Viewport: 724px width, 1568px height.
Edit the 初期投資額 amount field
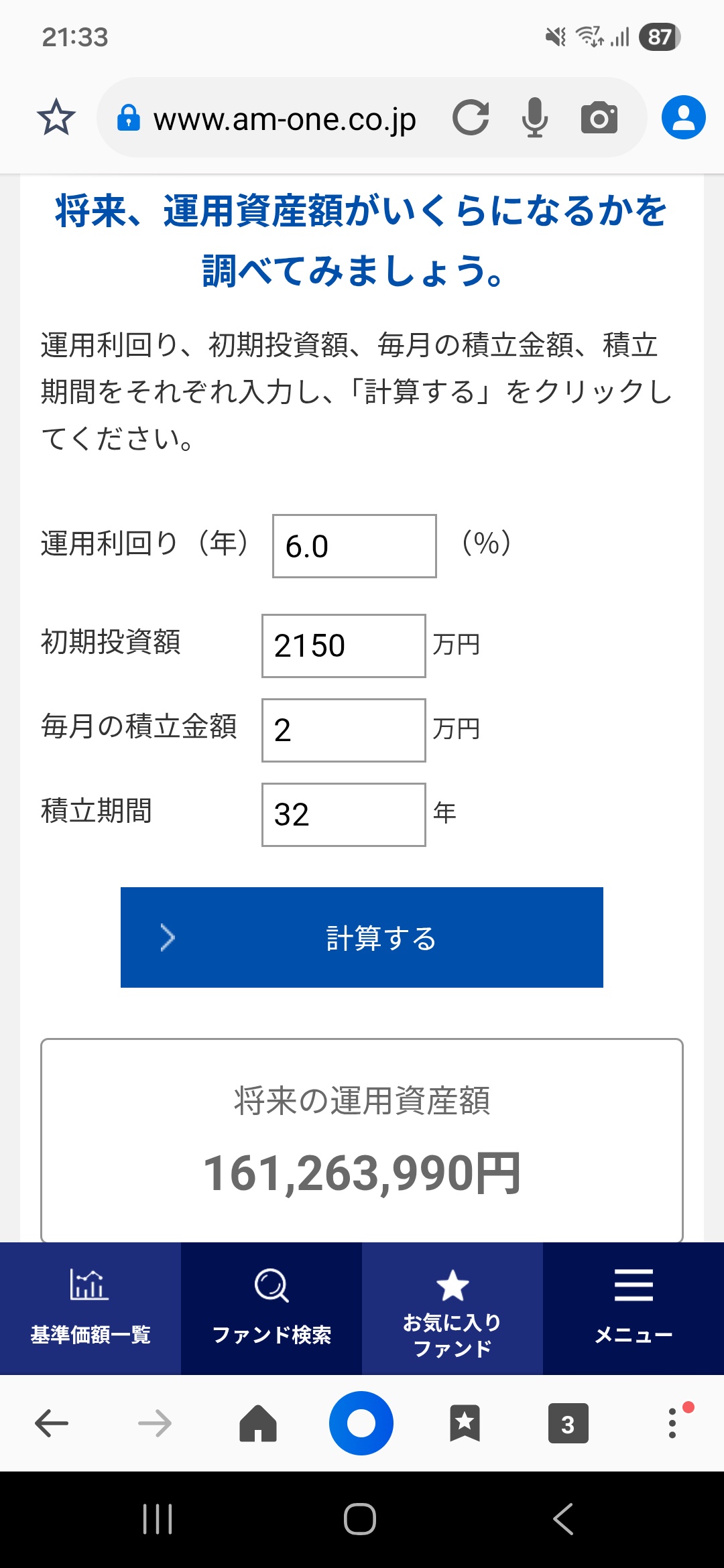tap(343, 646)
